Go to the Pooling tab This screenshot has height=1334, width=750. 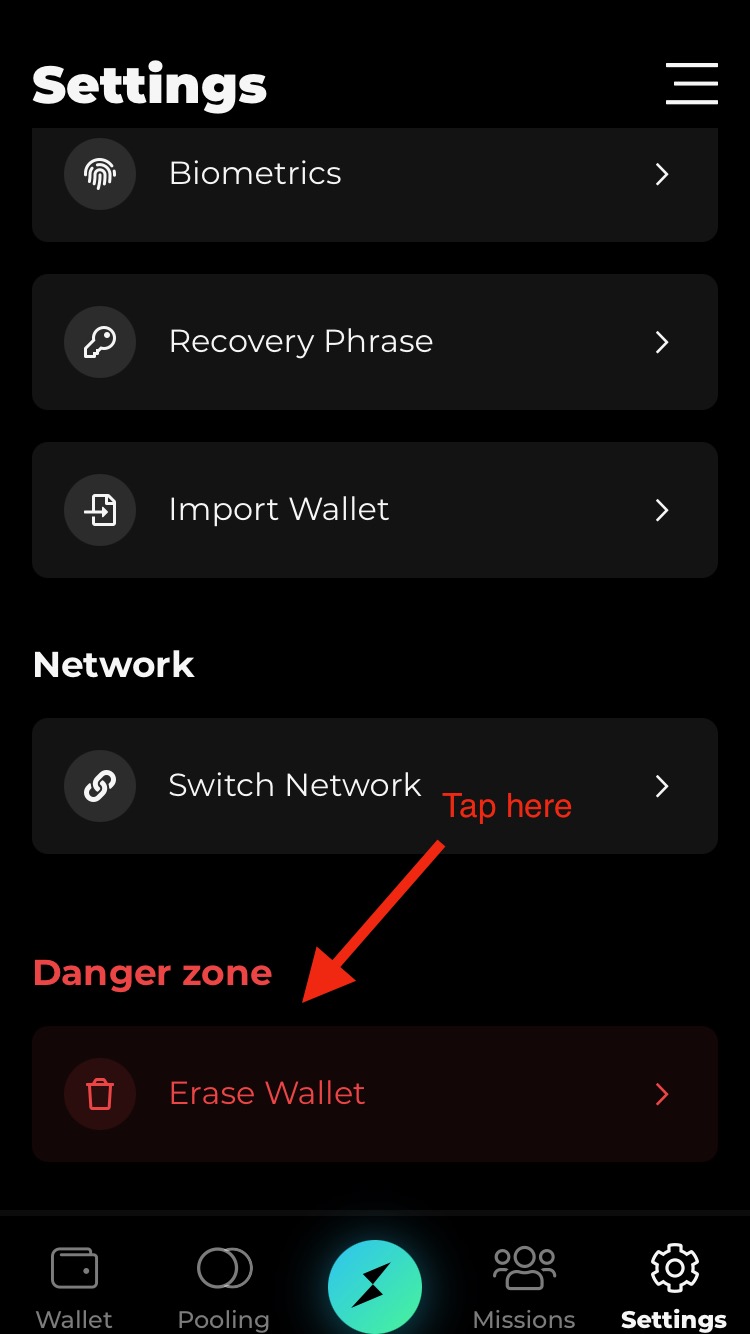224,1287
